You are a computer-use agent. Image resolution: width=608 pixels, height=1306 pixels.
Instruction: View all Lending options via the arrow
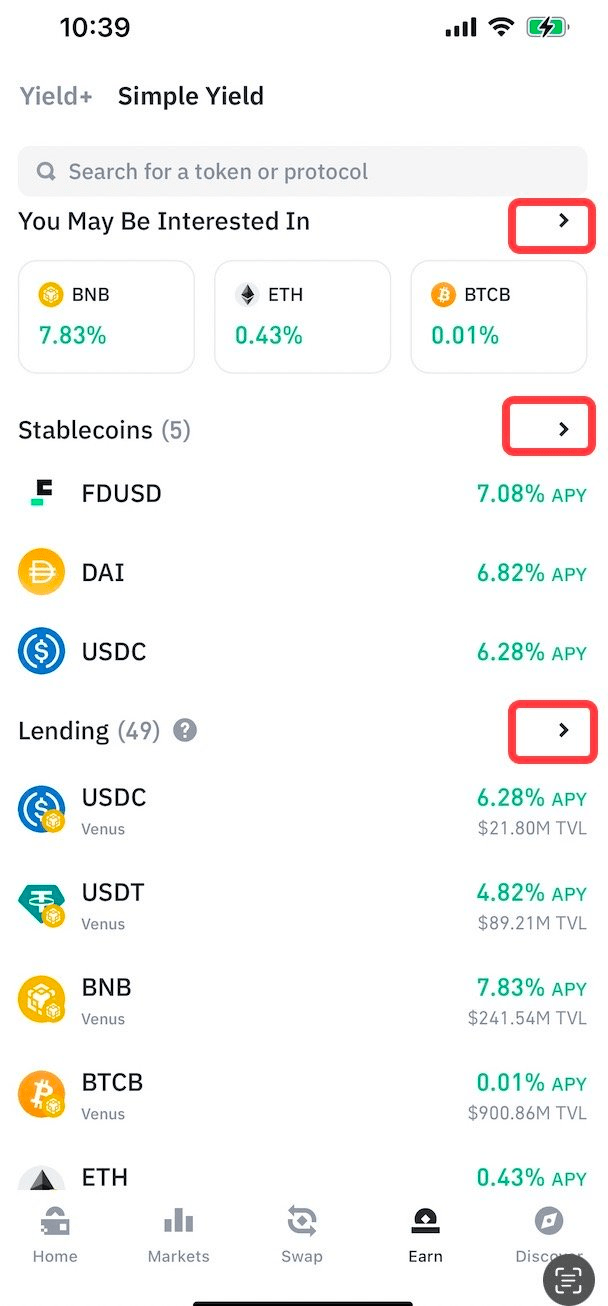(563, 731)
